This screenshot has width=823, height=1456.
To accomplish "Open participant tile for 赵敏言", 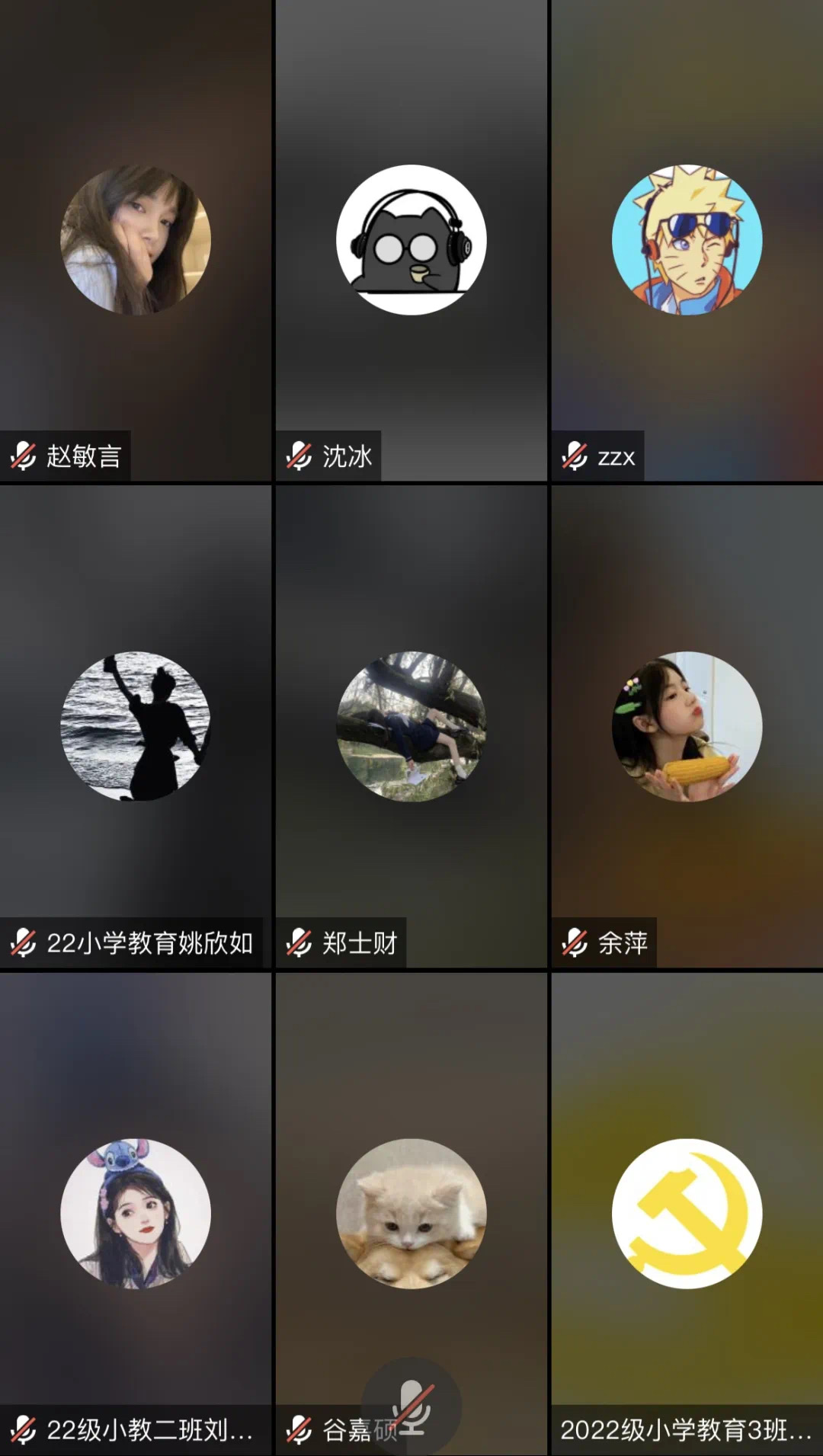I will coord(136,240).
